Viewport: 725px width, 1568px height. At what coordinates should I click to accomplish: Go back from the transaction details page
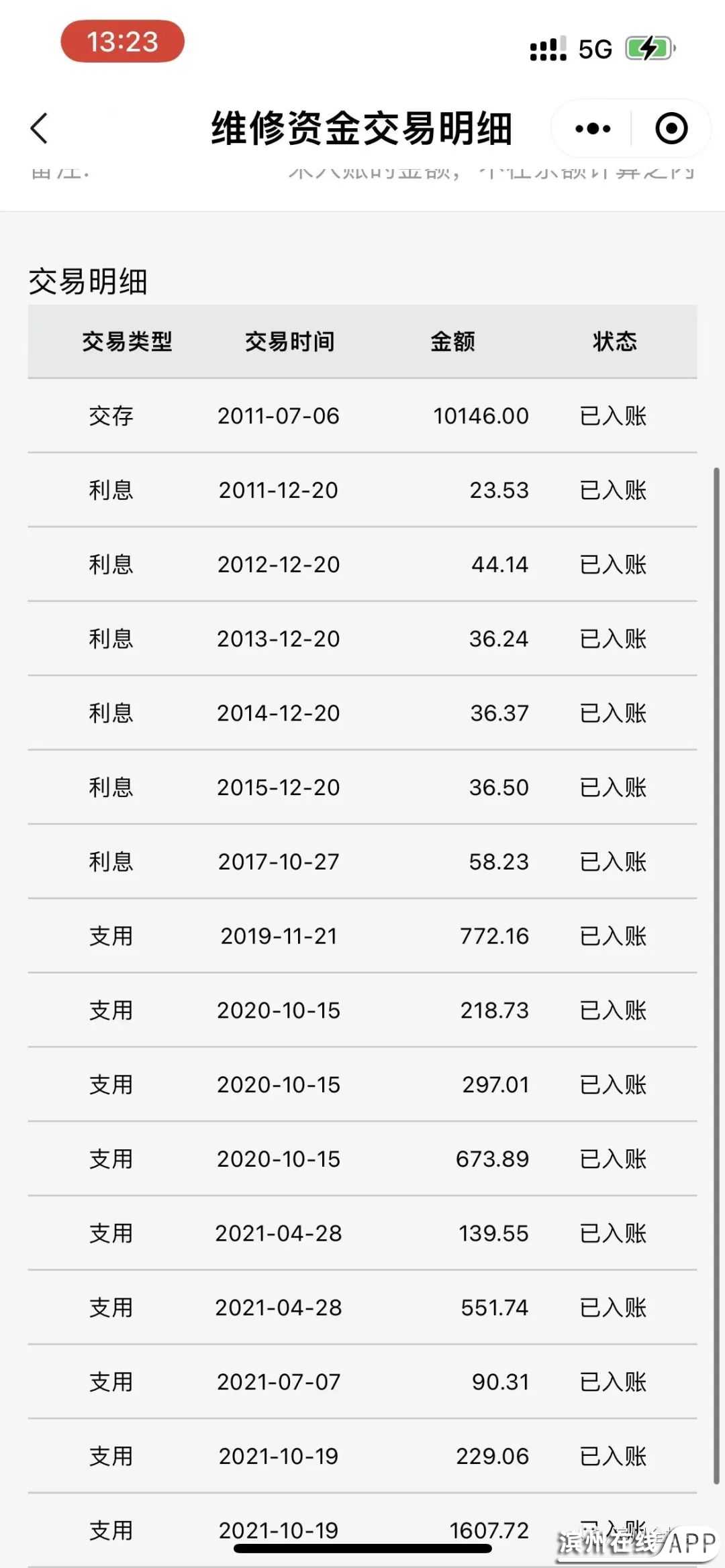pyautogui.click(x=39, y=128)
